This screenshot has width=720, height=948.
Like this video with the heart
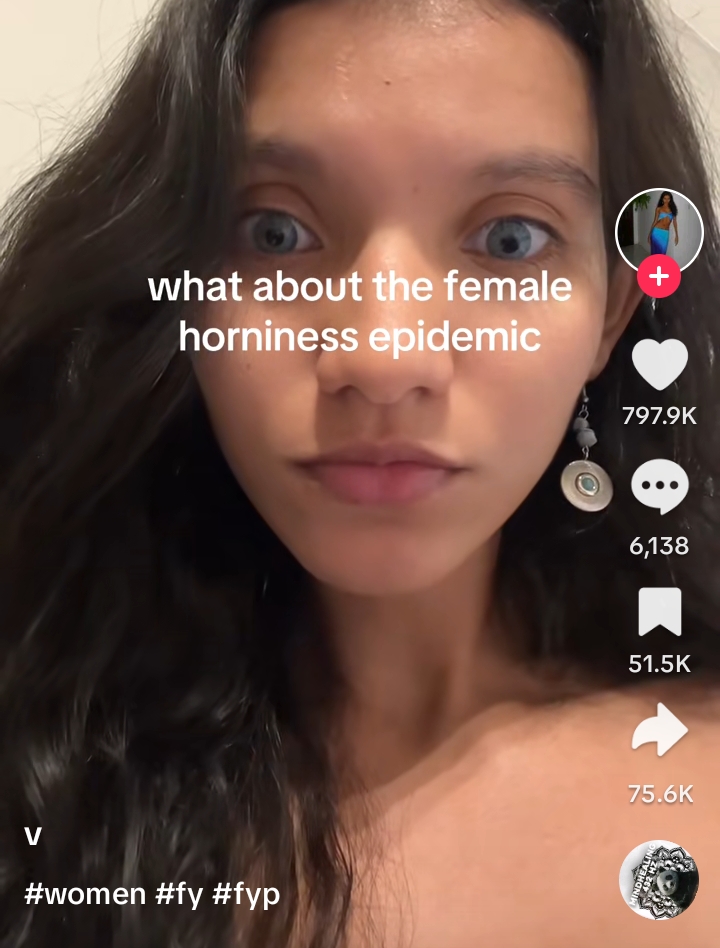click(x=660, y=365)
